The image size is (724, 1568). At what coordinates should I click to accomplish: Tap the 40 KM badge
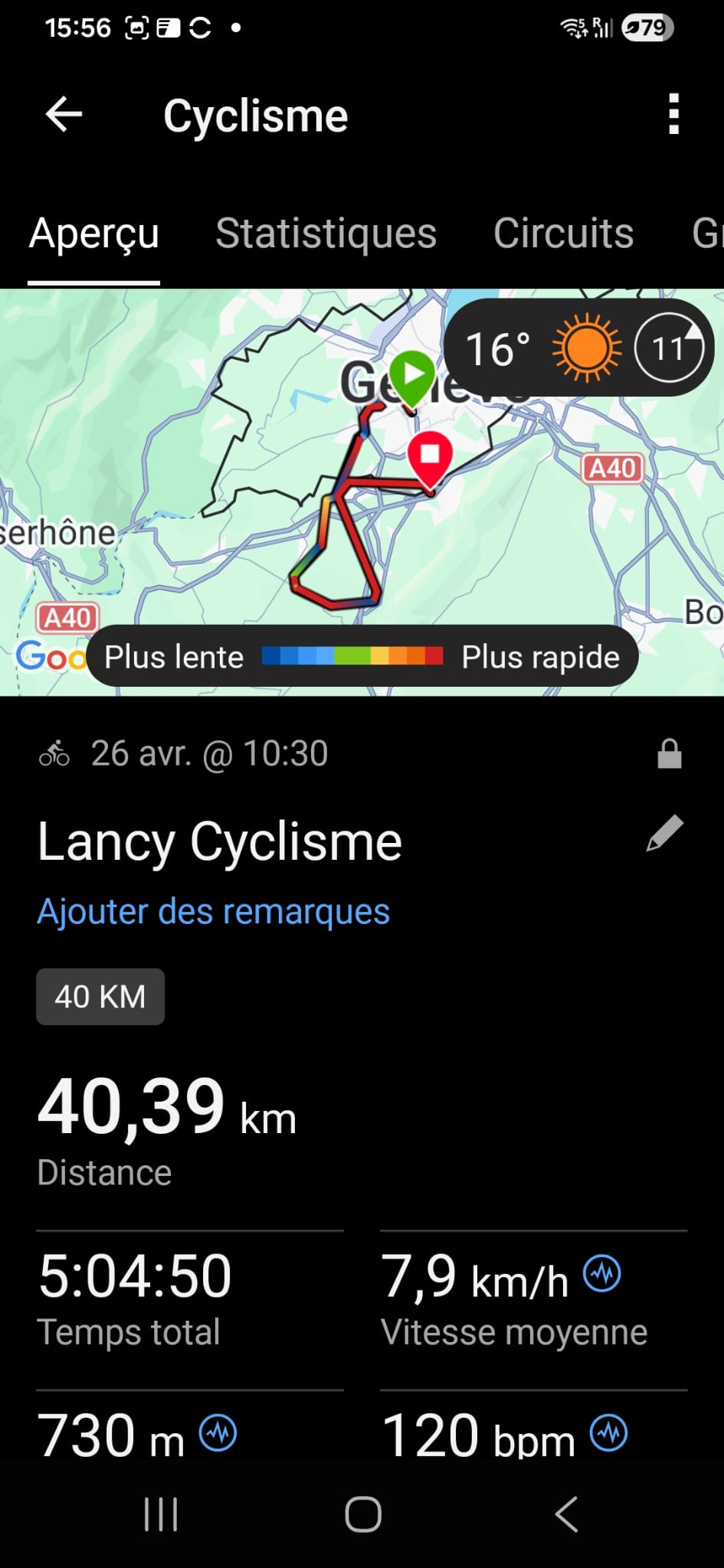[100, 996]
